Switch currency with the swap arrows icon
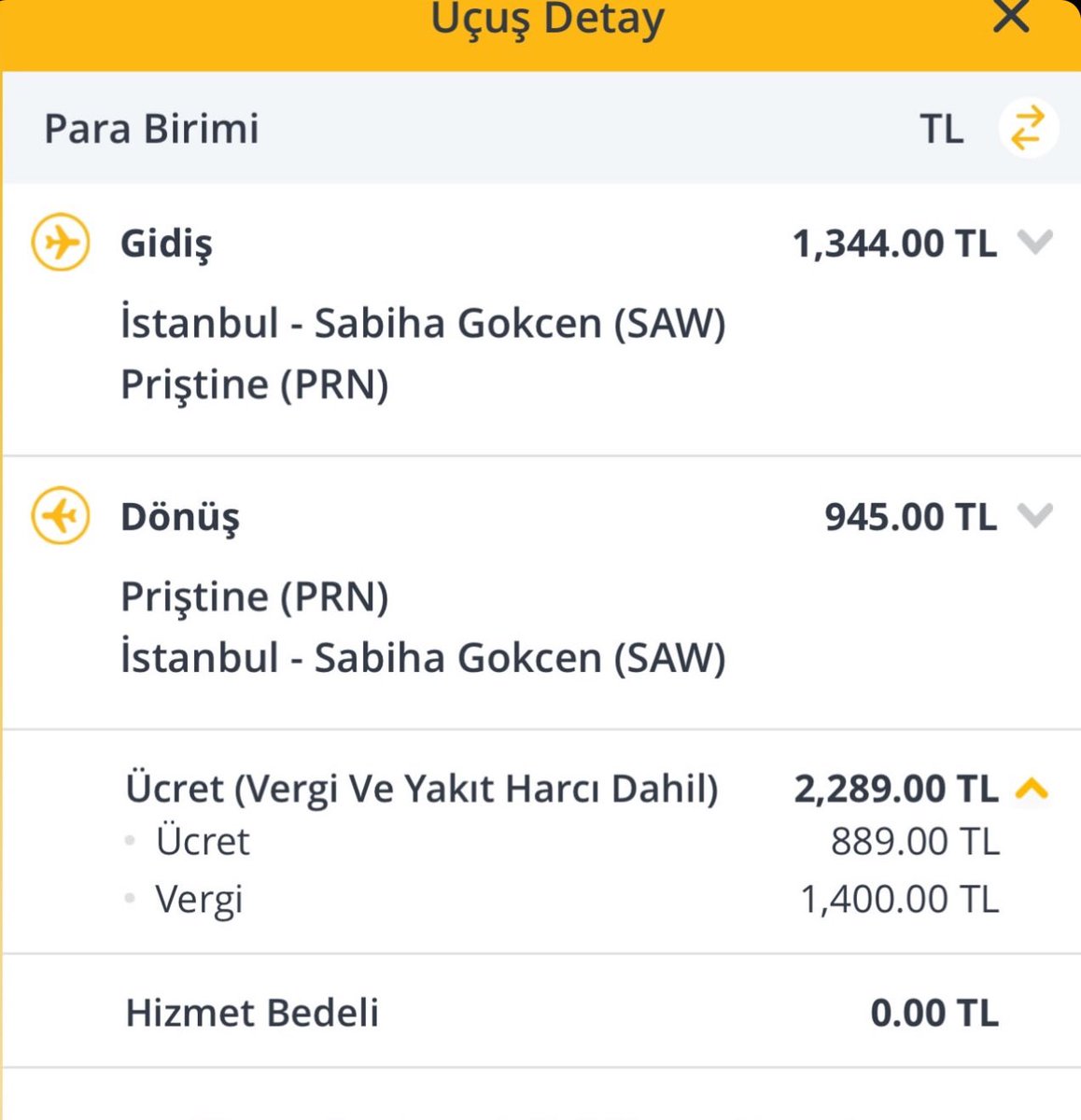This screenshot has height=1120, width=1081. point(1028,128)
